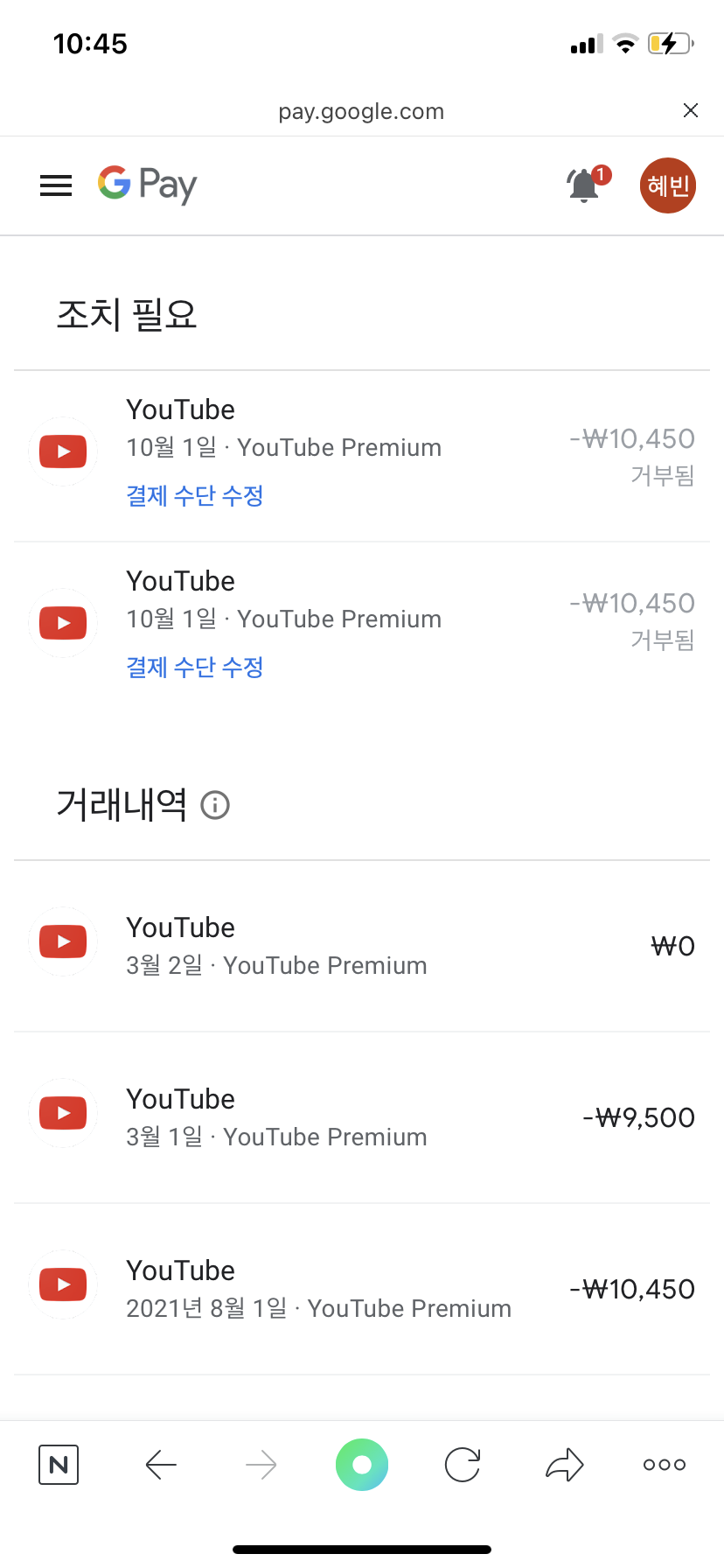Tap the pay.google.com address bar
The width and height of the screenshot is (724, 1568).
pyautogui.click(x=362, y=110)
